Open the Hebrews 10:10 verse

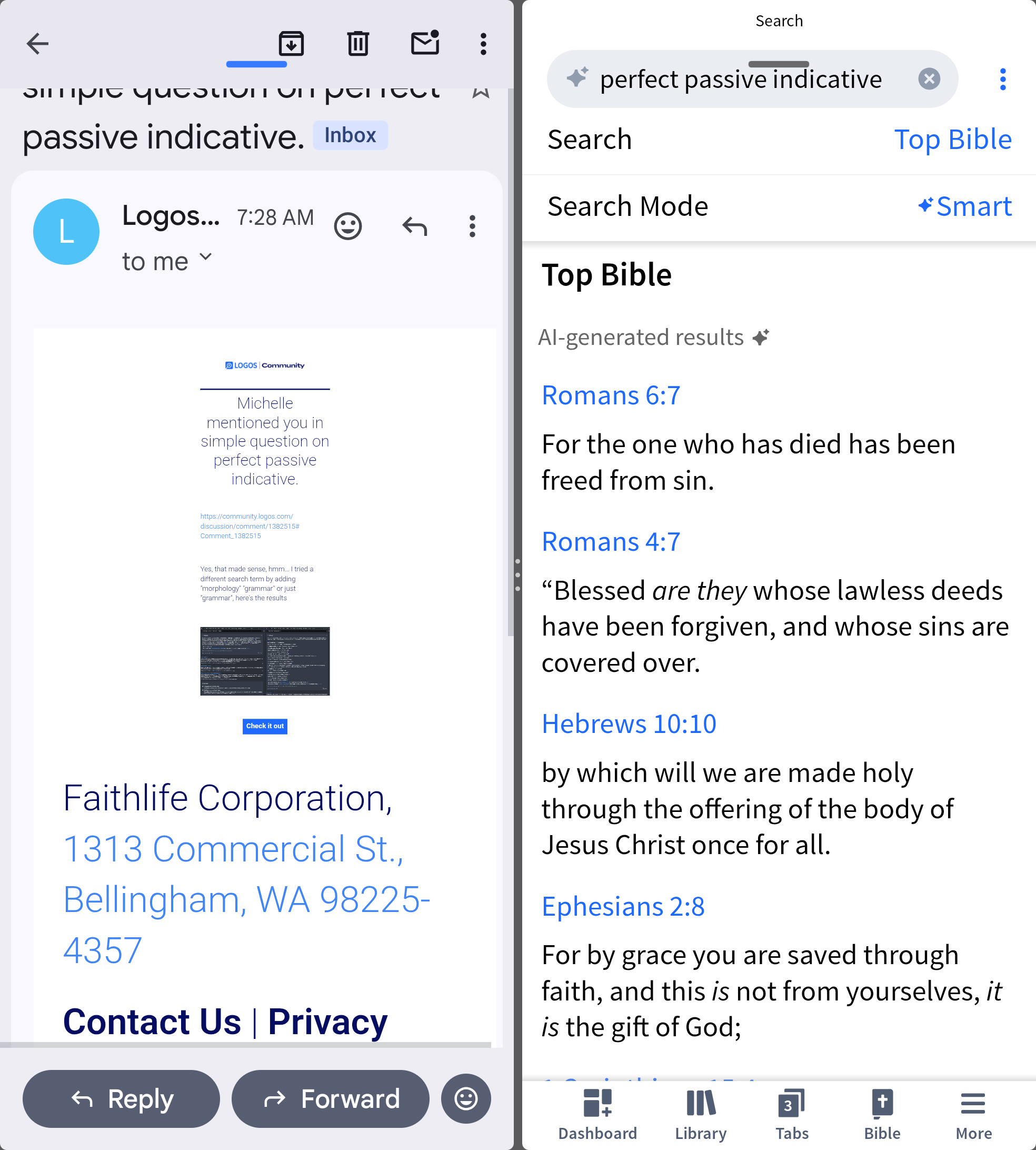pyautogui.click(x=629, y=723)
